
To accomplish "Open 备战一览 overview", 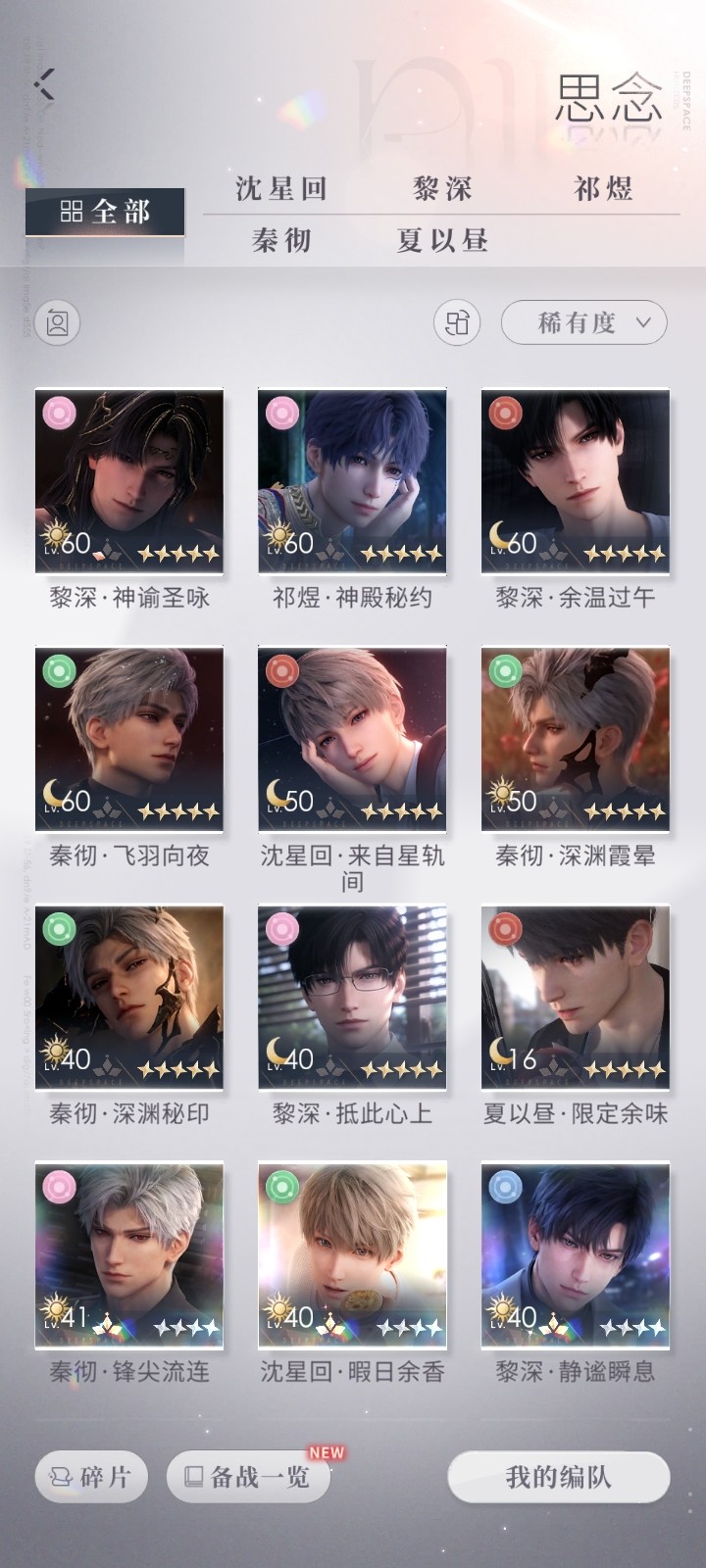I will pos(248,1477).
